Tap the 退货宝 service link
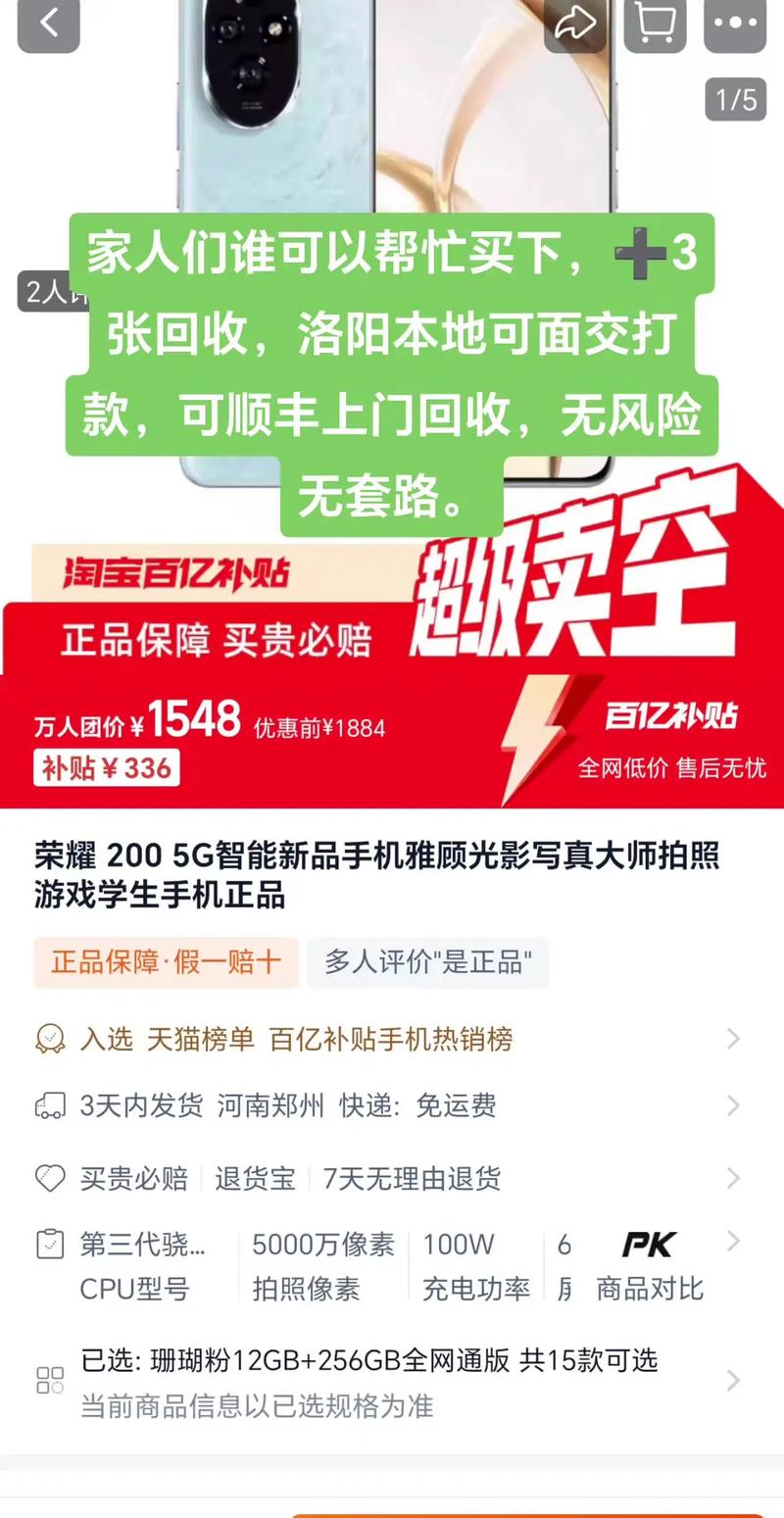The width and height of the screenshot is (784, 1518). click(255, 1178)
